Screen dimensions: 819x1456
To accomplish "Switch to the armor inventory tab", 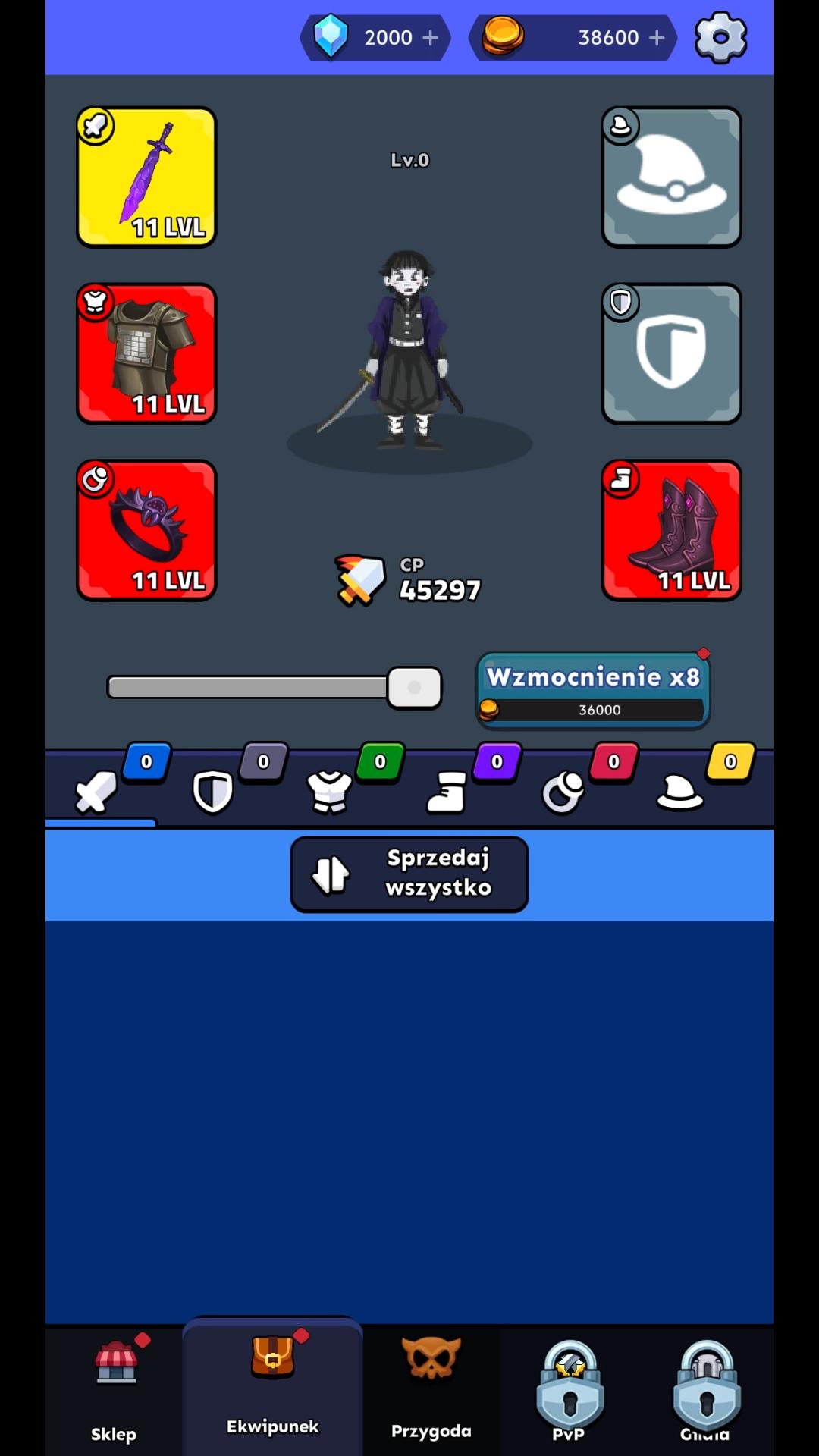I will pos(330,791).
